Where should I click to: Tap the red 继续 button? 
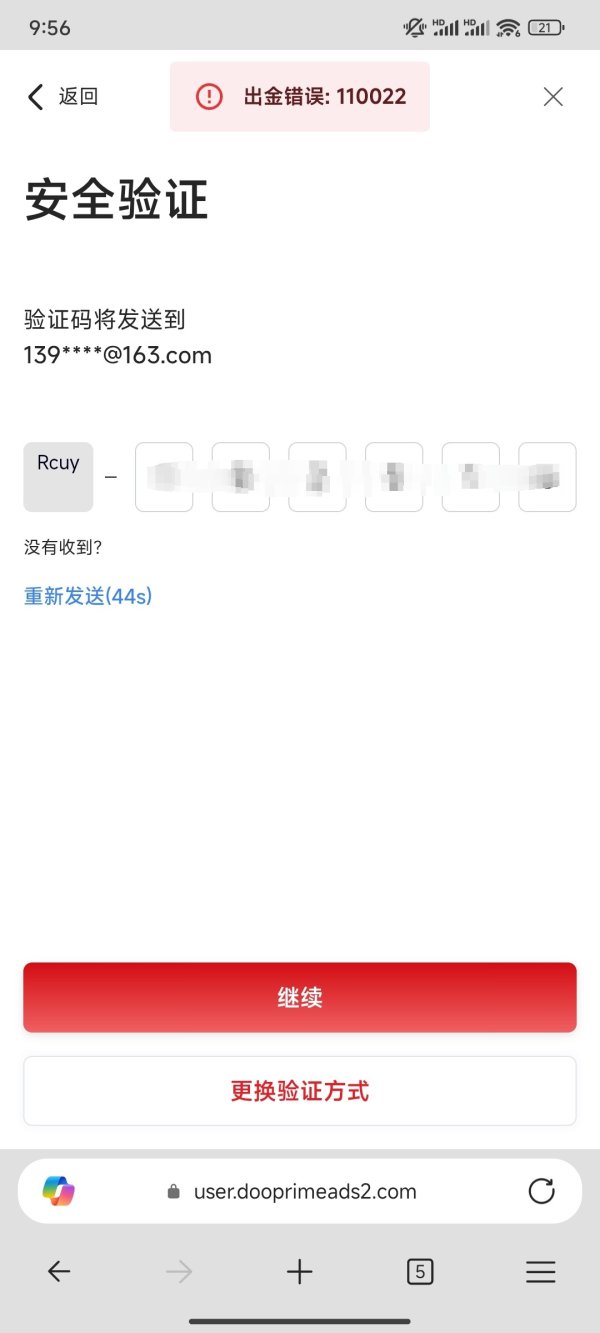tap(300, 997)
